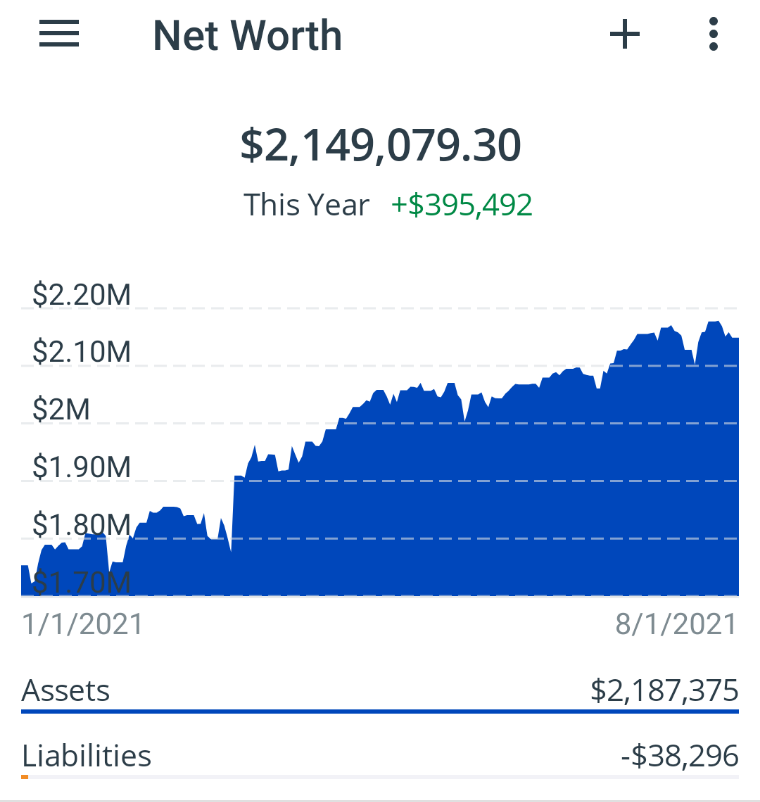Change the This Year time range
Viewport: 760px width, 802px height.
click(x=306, y=205)
